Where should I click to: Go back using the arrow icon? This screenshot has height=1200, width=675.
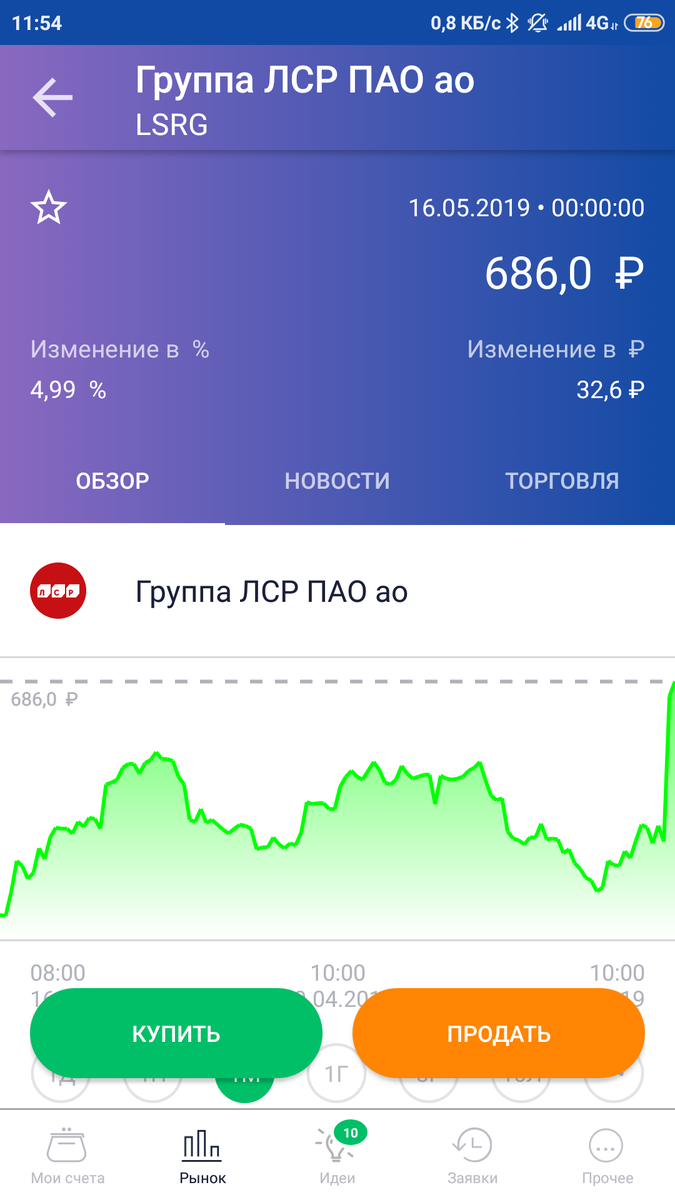[53, 97]
